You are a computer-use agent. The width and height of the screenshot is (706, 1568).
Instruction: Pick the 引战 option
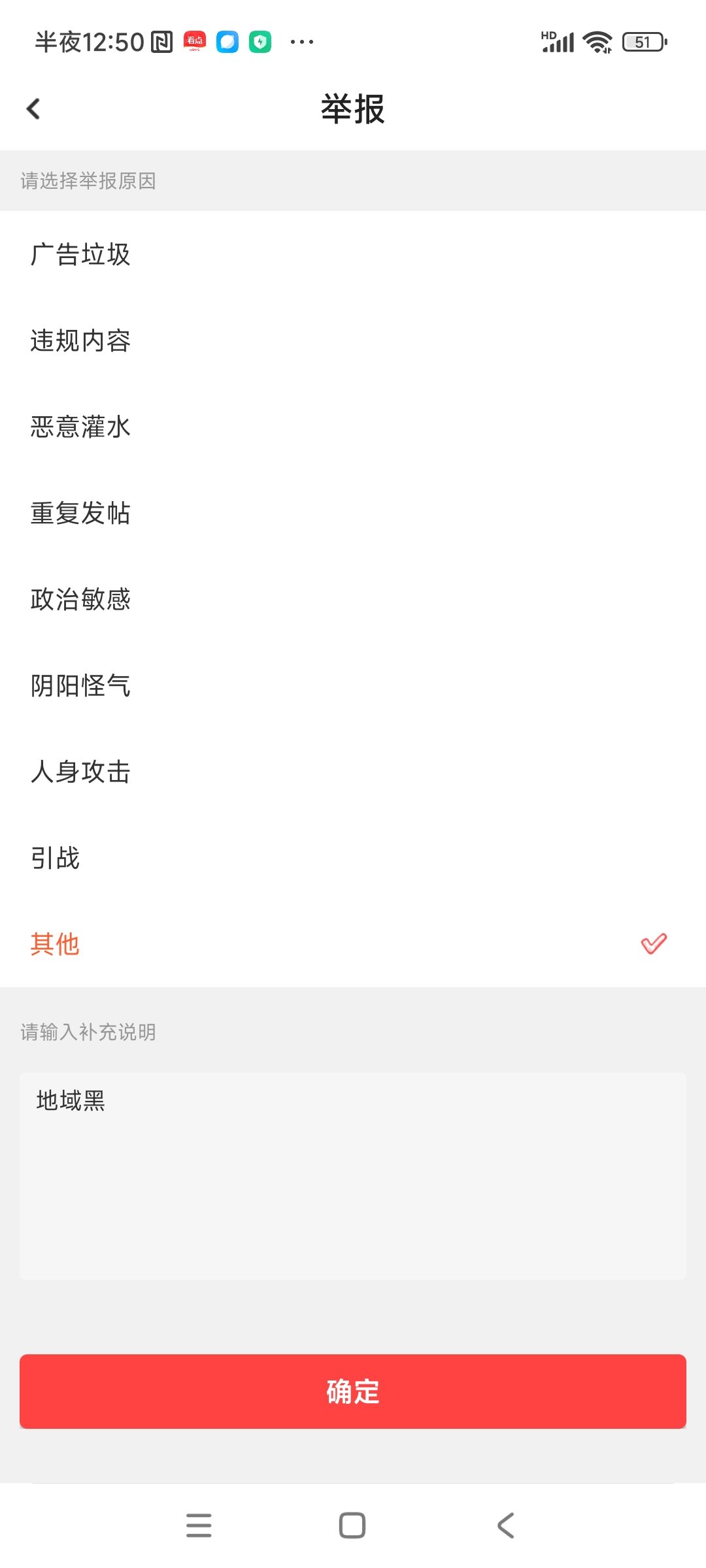(56, 858)
